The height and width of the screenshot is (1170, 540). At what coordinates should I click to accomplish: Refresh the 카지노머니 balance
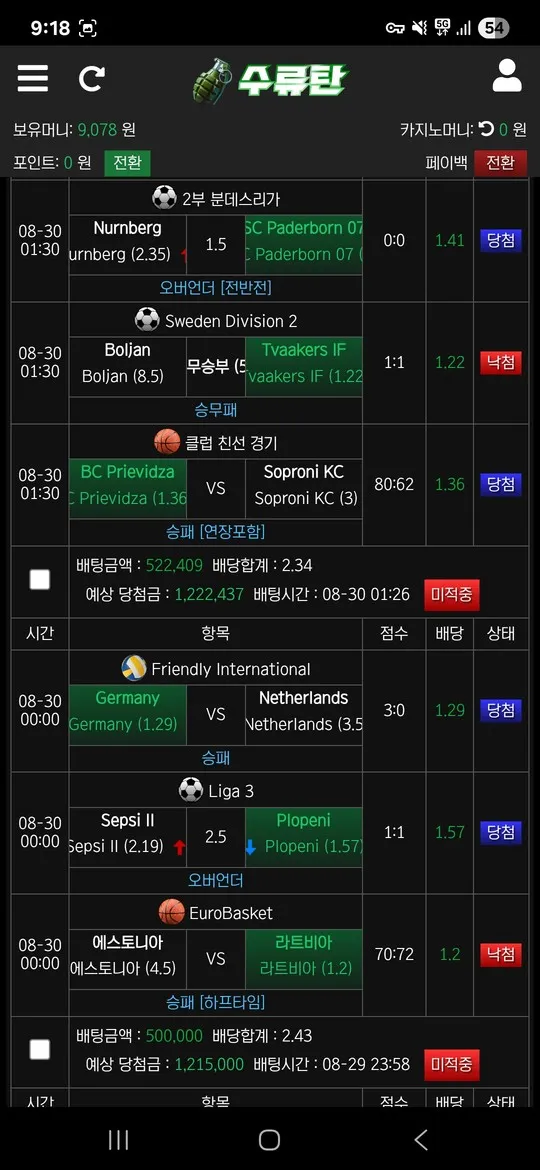(486, 130)
